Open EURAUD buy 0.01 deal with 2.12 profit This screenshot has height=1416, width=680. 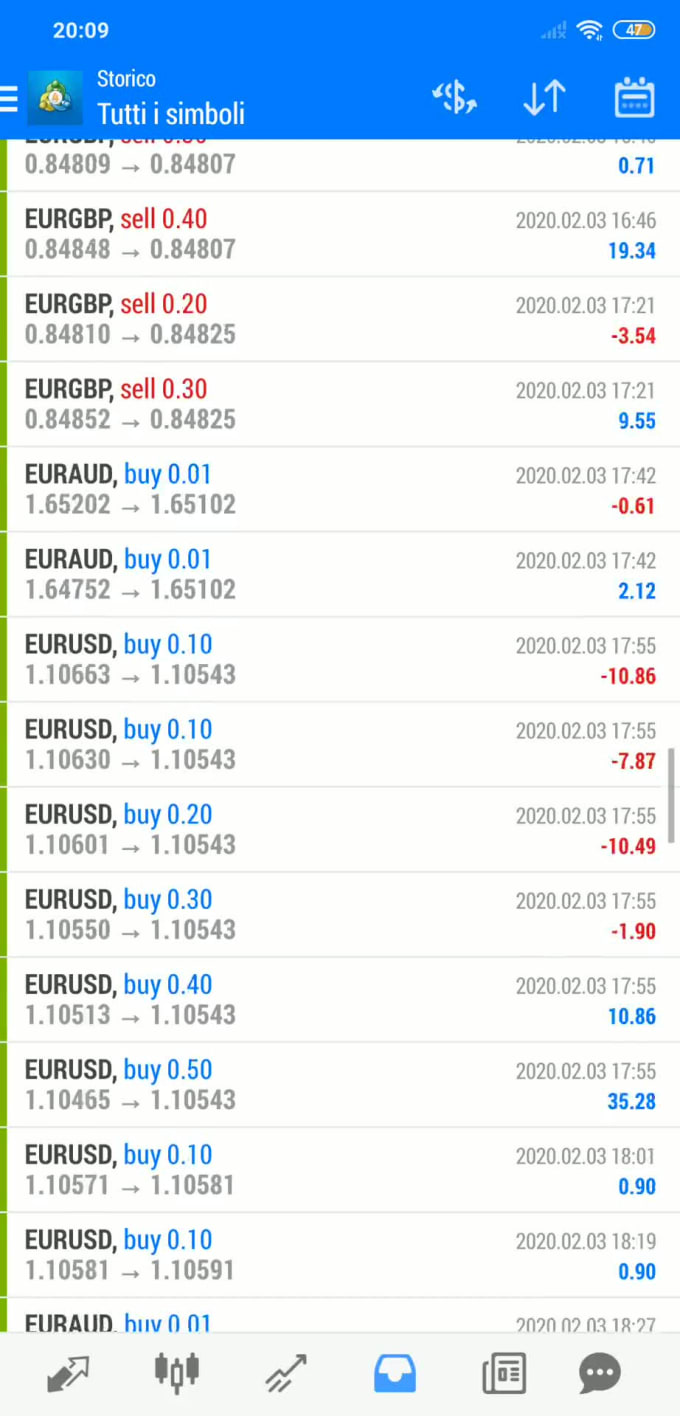[x=340, y=574]
